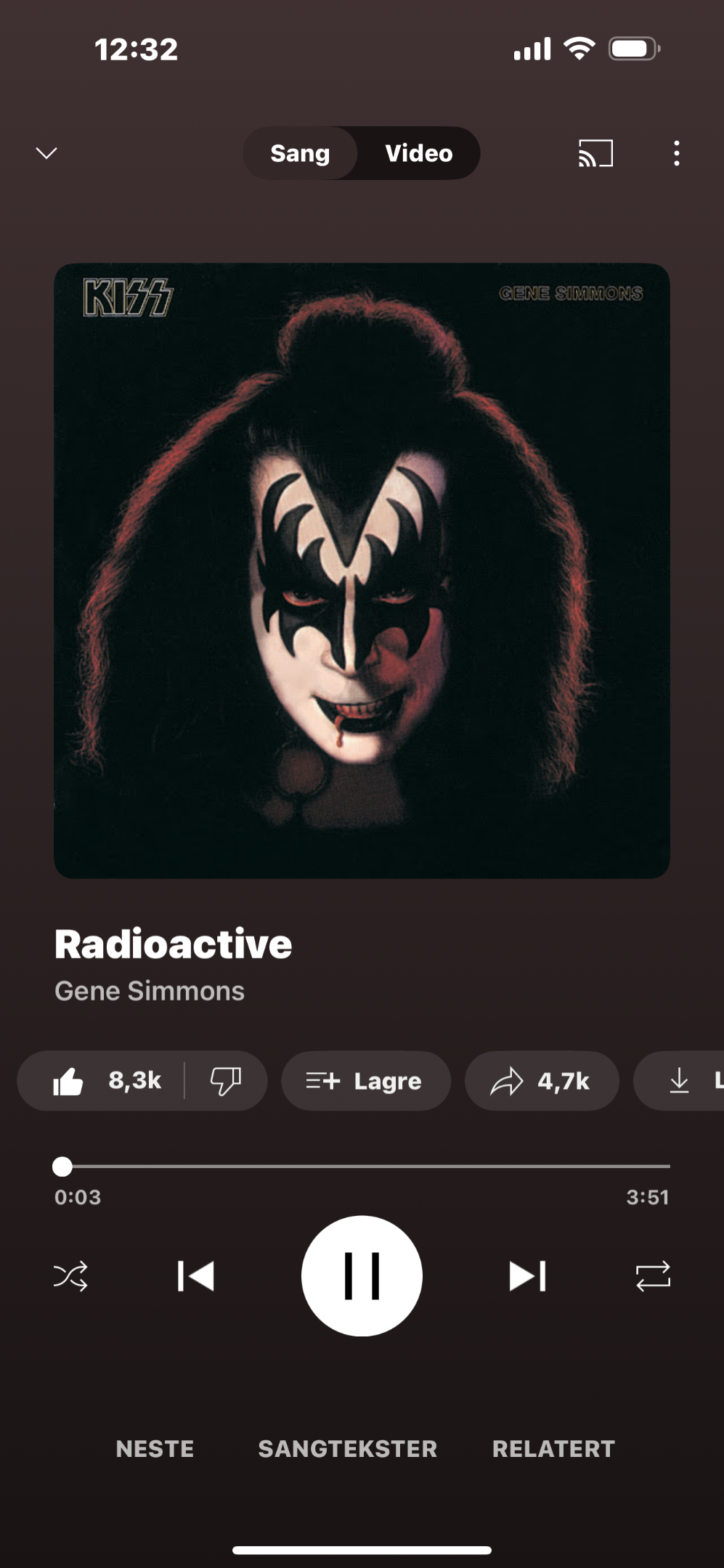Image resolution: width=724 pixels, height=1568 pixels.
Task: Toggle repeat mode
Action: click(653, 1276)
